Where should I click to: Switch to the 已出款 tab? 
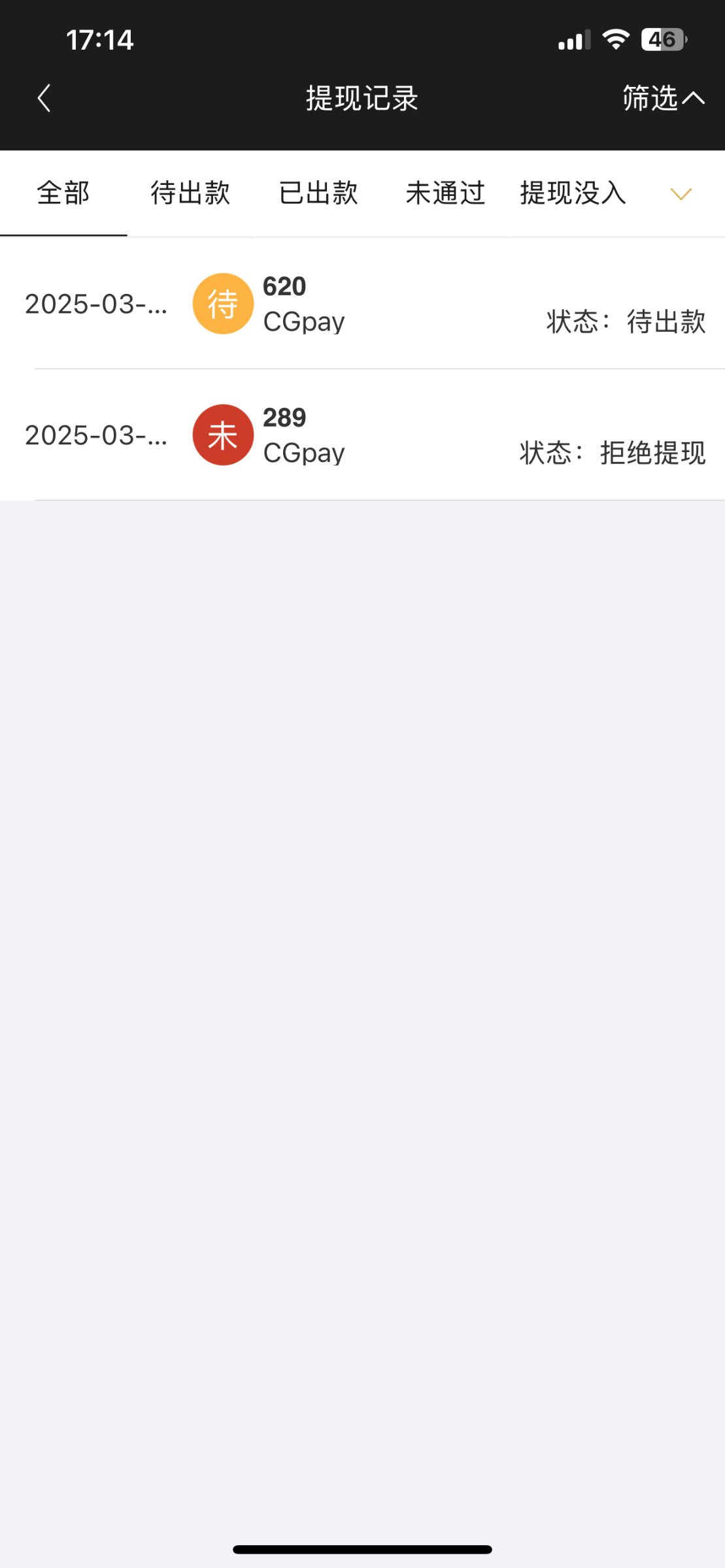pyautogui.click(x=318, y=193)
